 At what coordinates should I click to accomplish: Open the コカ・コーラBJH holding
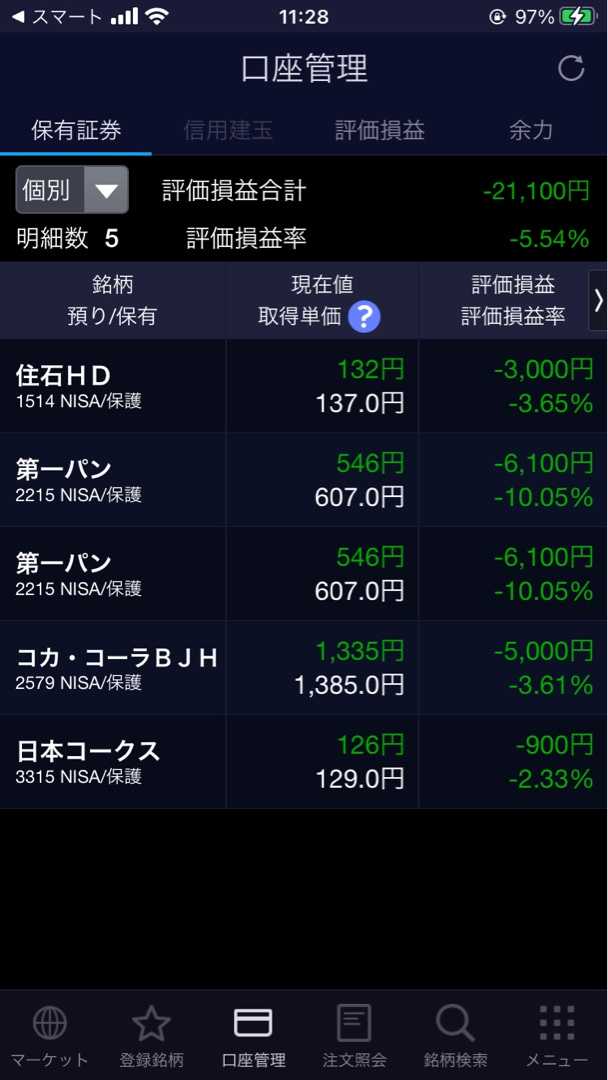(x=304, y=667)
